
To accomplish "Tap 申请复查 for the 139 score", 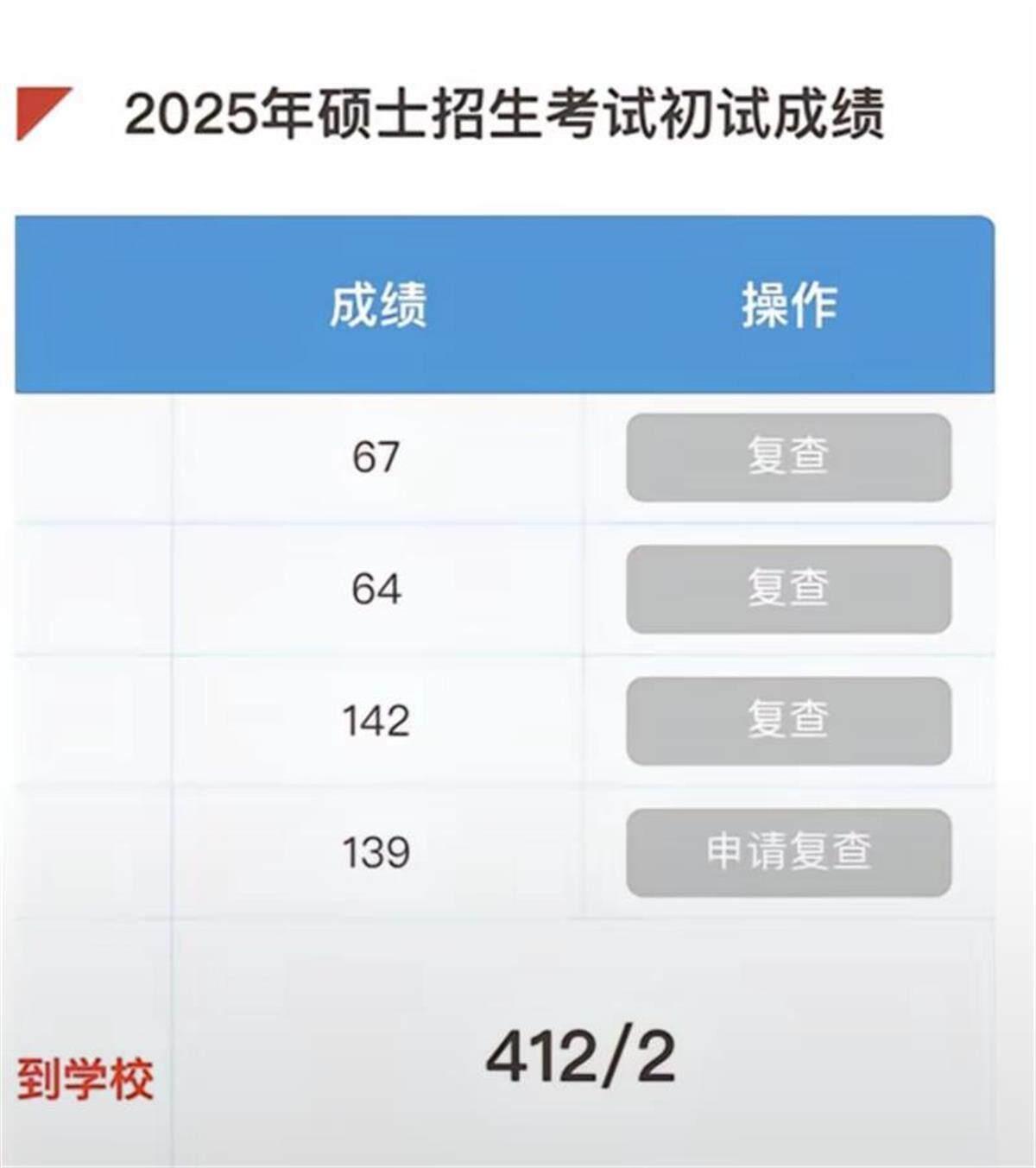I will point(788,852).
